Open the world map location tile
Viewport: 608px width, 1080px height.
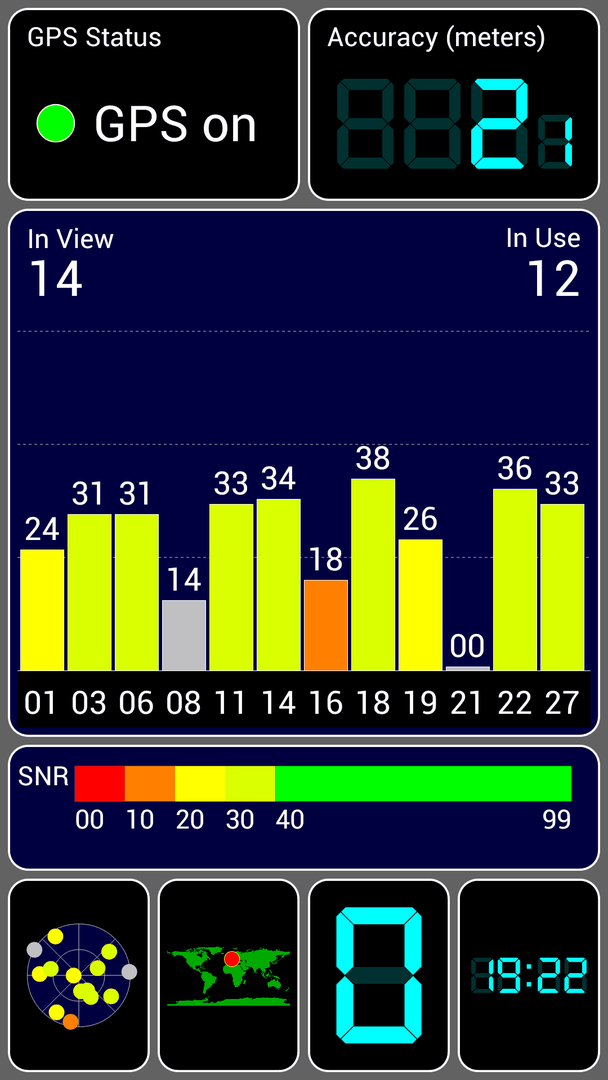pos(229,975)
